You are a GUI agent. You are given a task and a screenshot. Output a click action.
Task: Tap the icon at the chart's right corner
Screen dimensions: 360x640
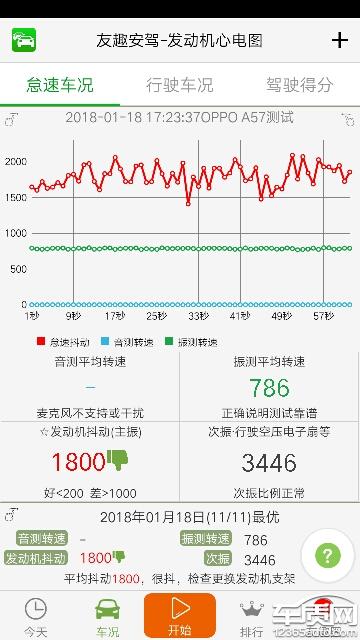[x=348, y=119]
